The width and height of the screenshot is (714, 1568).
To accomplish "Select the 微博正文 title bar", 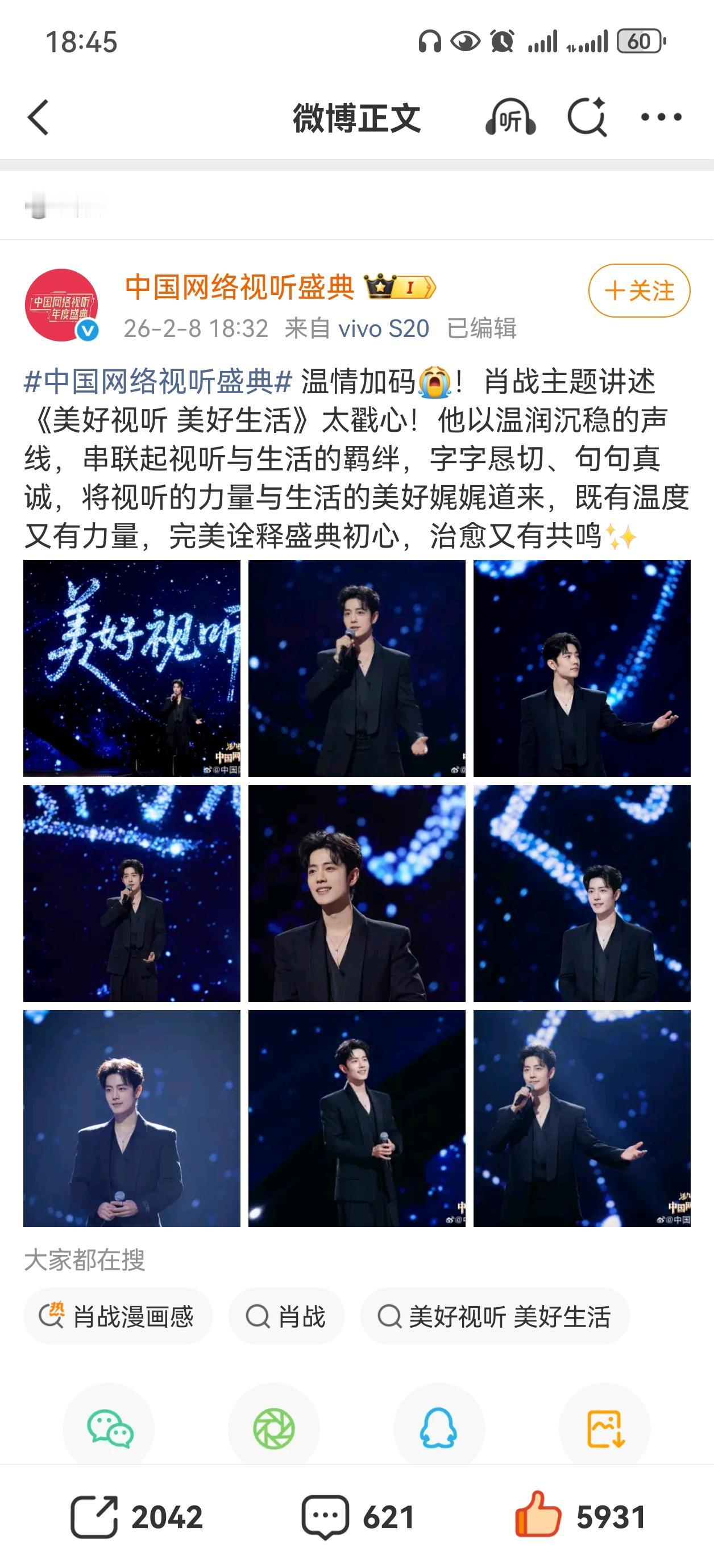I will point(357,117).
